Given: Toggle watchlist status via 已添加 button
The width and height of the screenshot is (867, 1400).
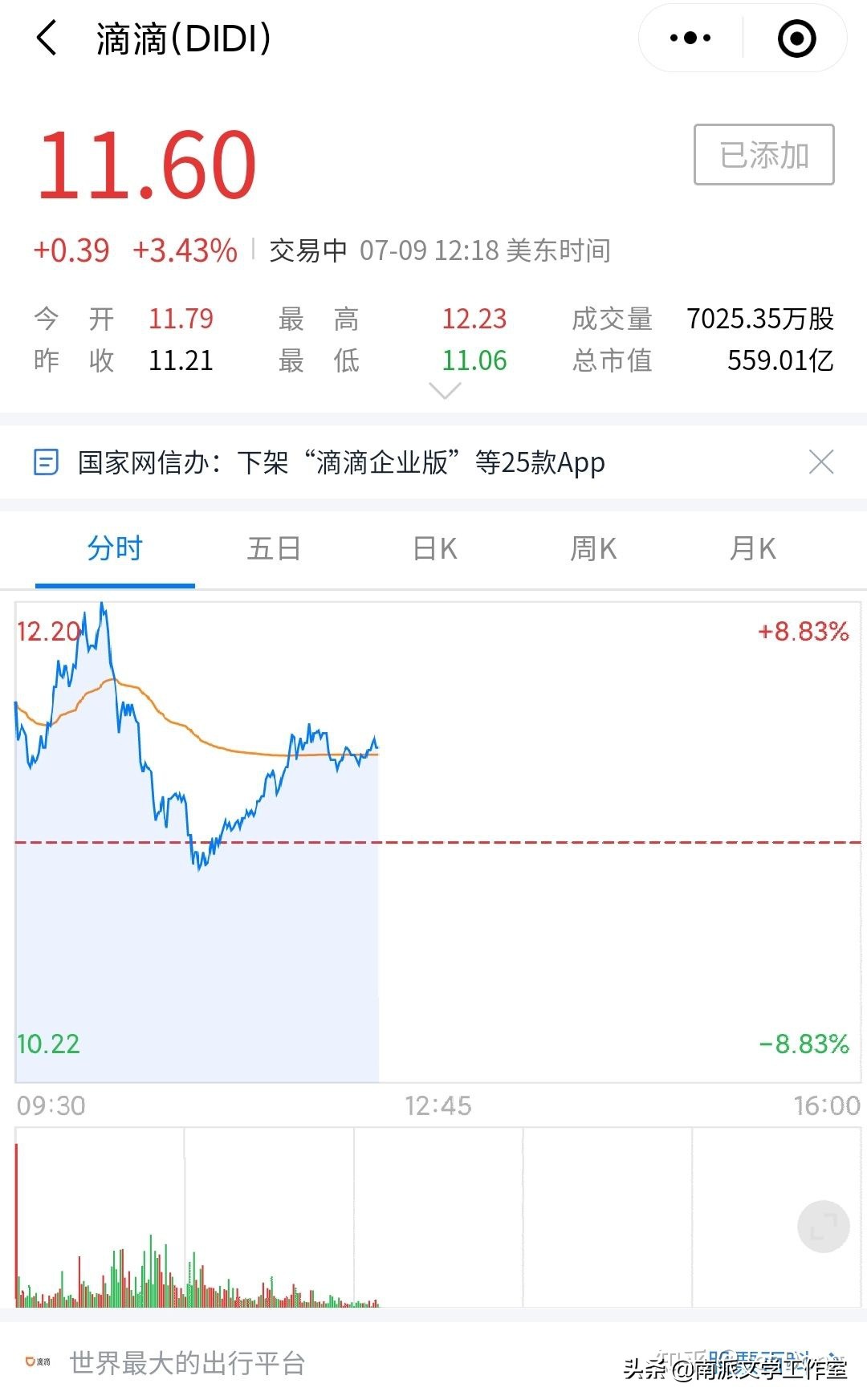Looking at the screenshot, I should point(761,155).
